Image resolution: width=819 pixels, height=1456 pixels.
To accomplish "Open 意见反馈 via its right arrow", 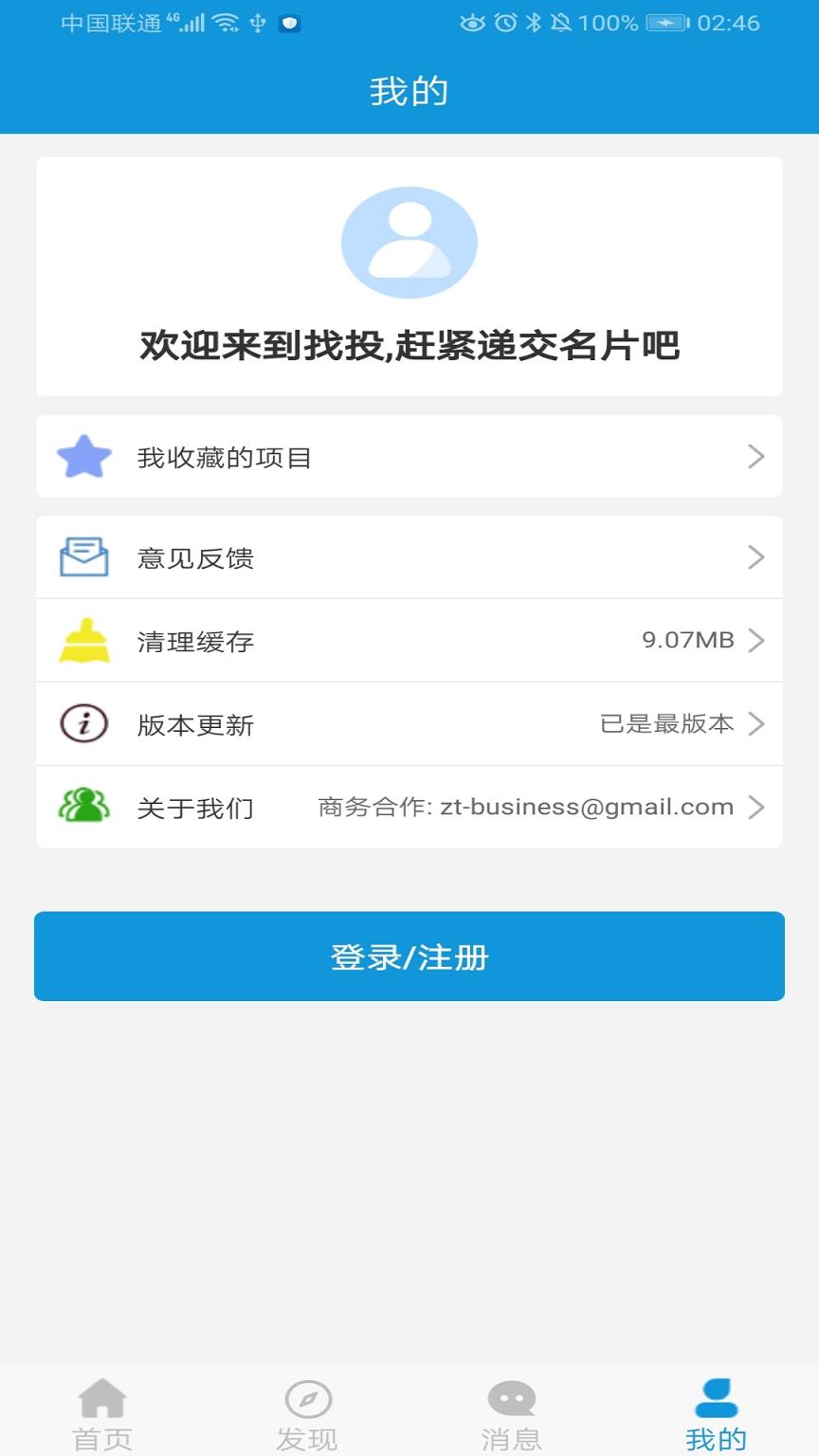I will pyautogui.click(x=755, y=557).
